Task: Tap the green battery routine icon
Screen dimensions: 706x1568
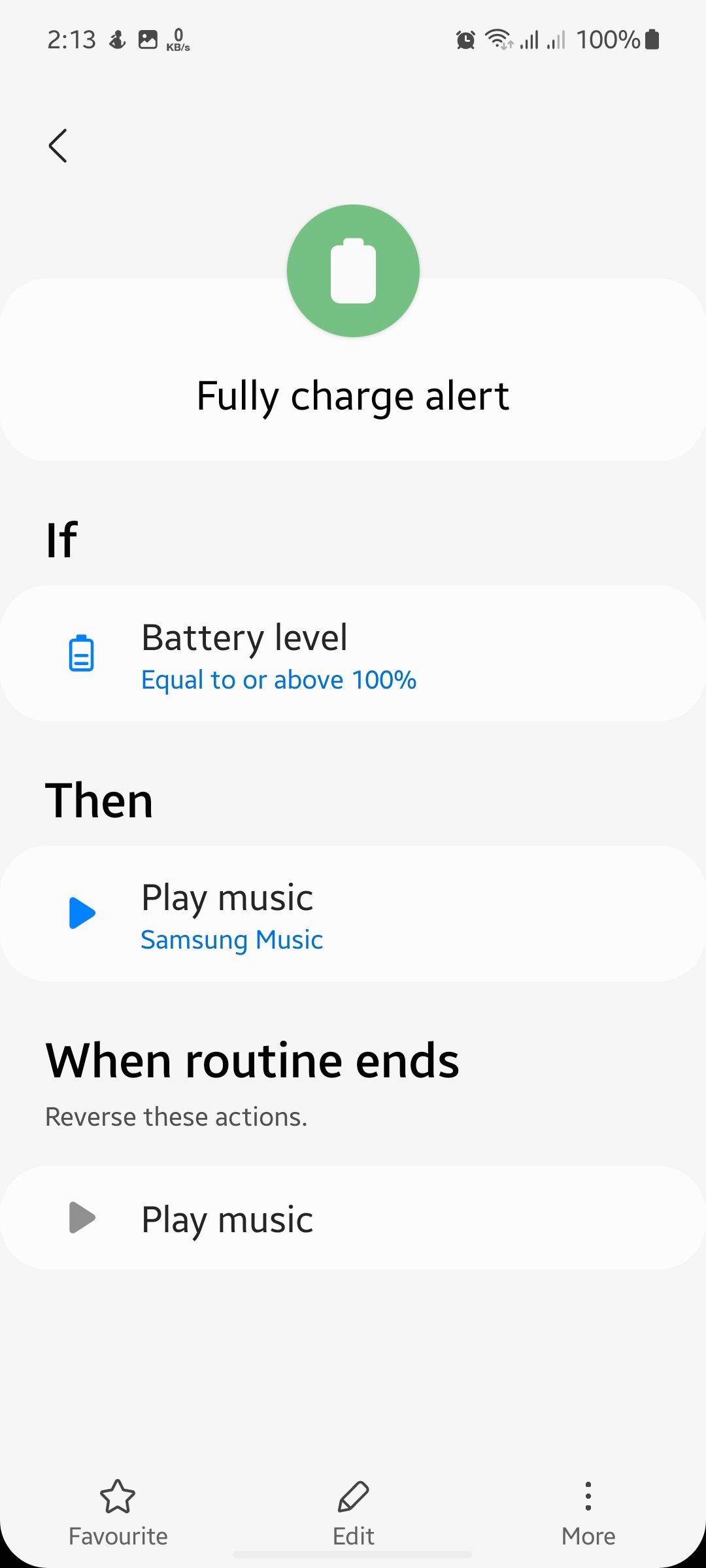Action: coord(352,270)
